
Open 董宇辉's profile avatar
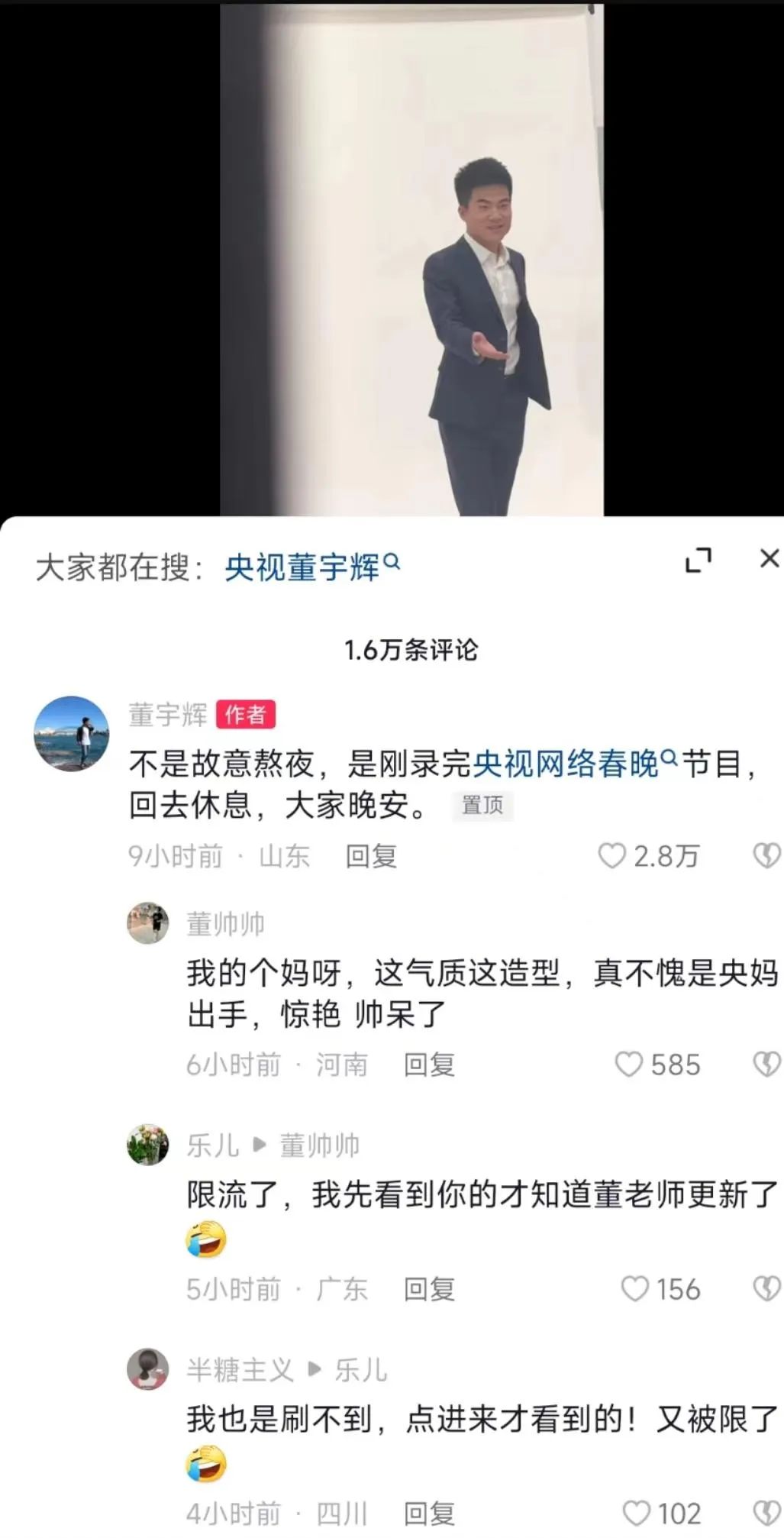72,733
